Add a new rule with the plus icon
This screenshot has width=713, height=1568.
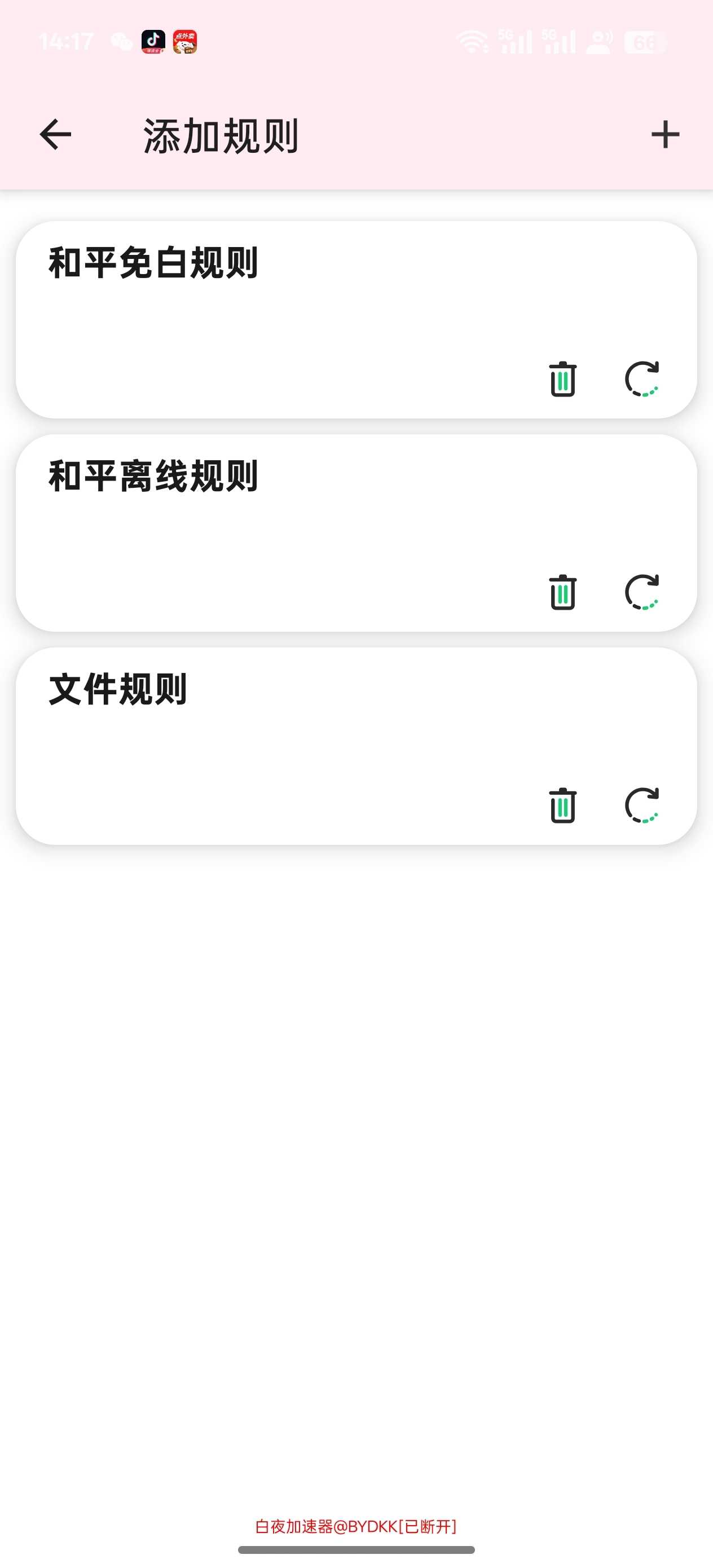point(665,135)
